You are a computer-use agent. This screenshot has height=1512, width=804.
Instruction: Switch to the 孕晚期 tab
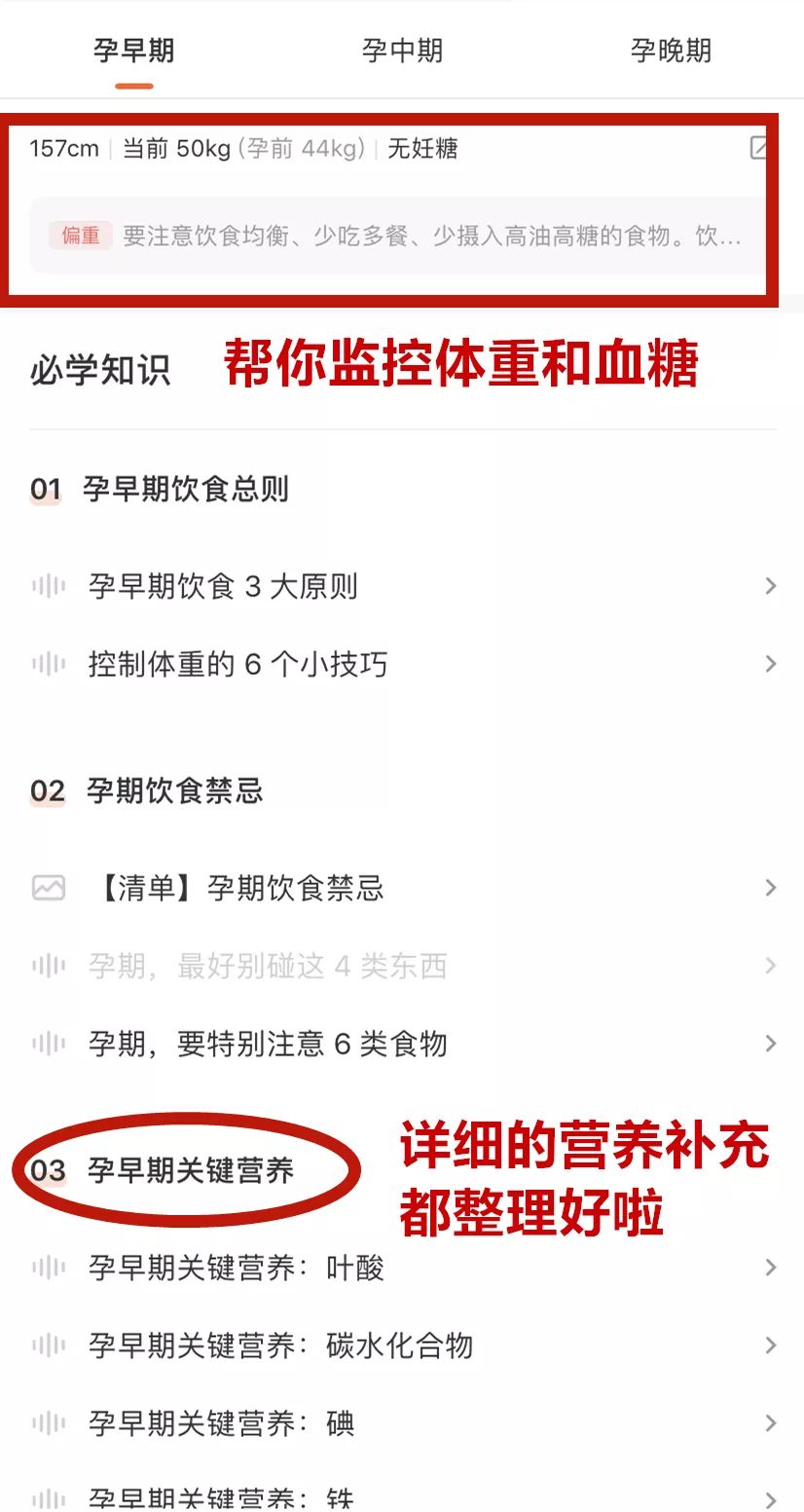tap(671, 51)
